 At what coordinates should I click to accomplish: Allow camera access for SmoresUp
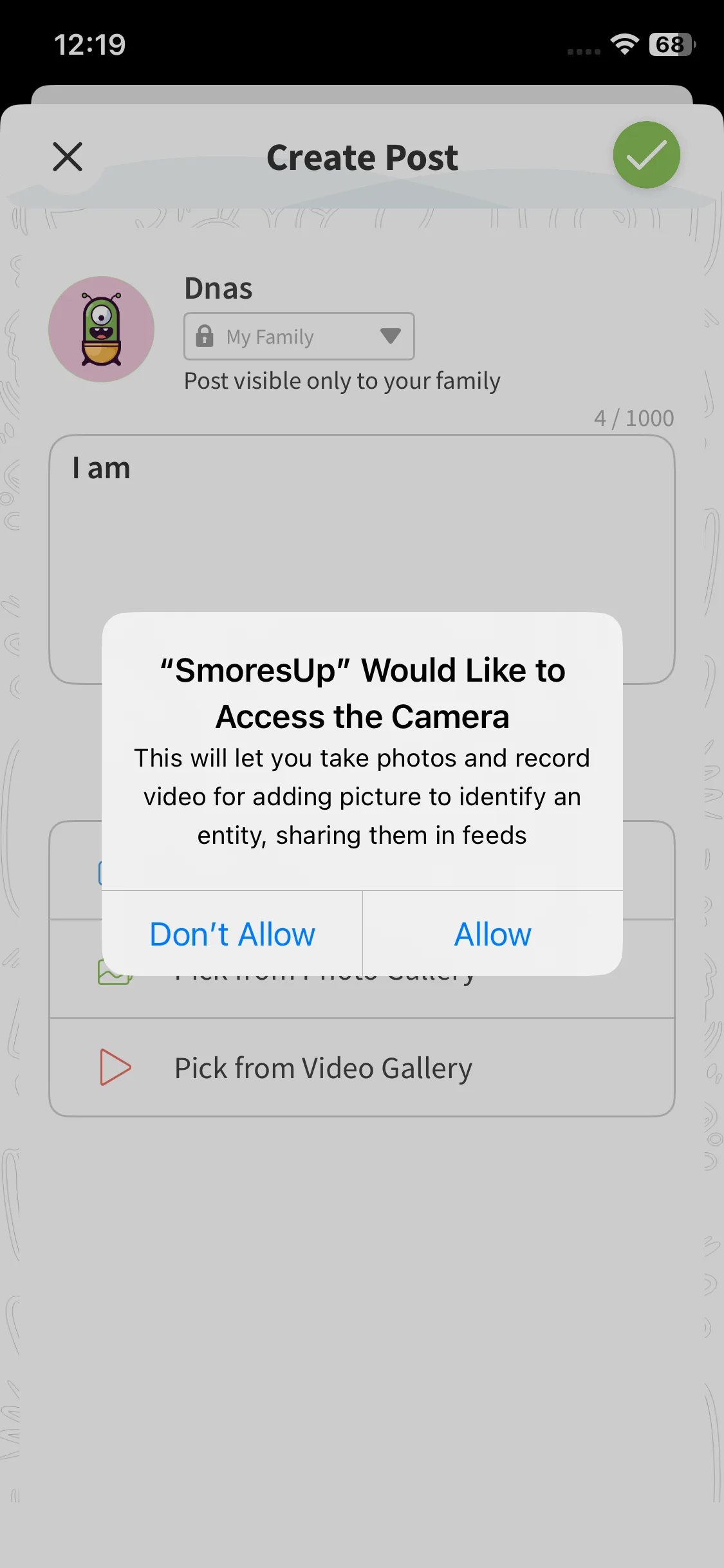click(492, 934)
